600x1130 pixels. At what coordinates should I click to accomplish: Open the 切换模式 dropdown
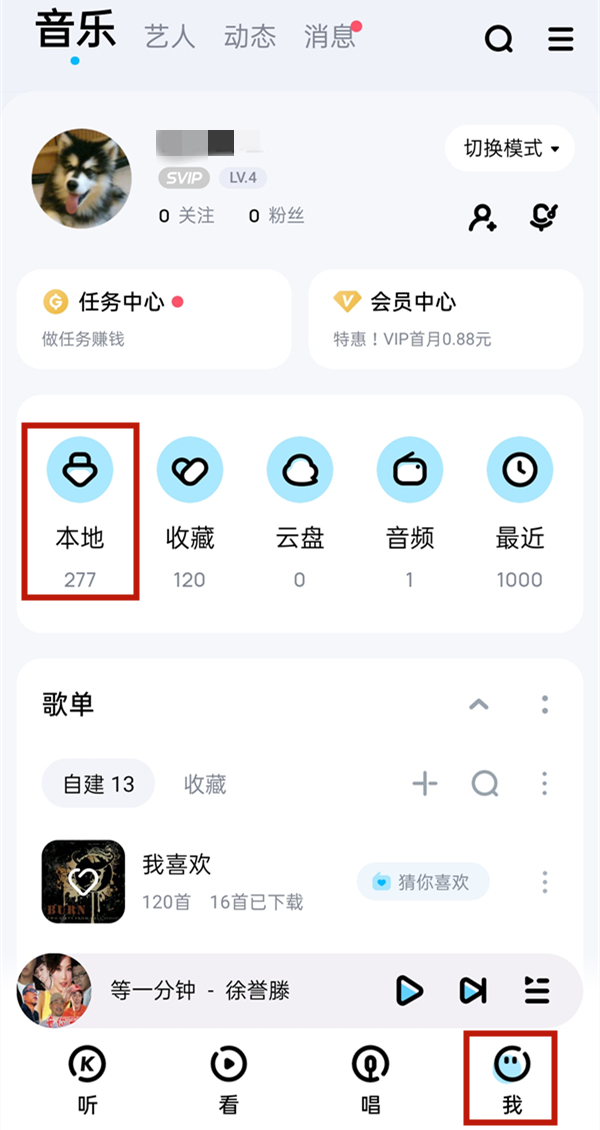point(510,149)
